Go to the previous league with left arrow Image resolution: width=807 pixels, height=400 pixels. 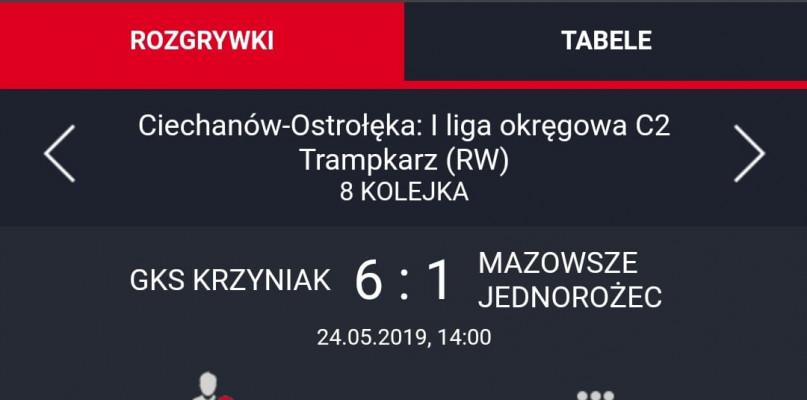click(59, 154)
